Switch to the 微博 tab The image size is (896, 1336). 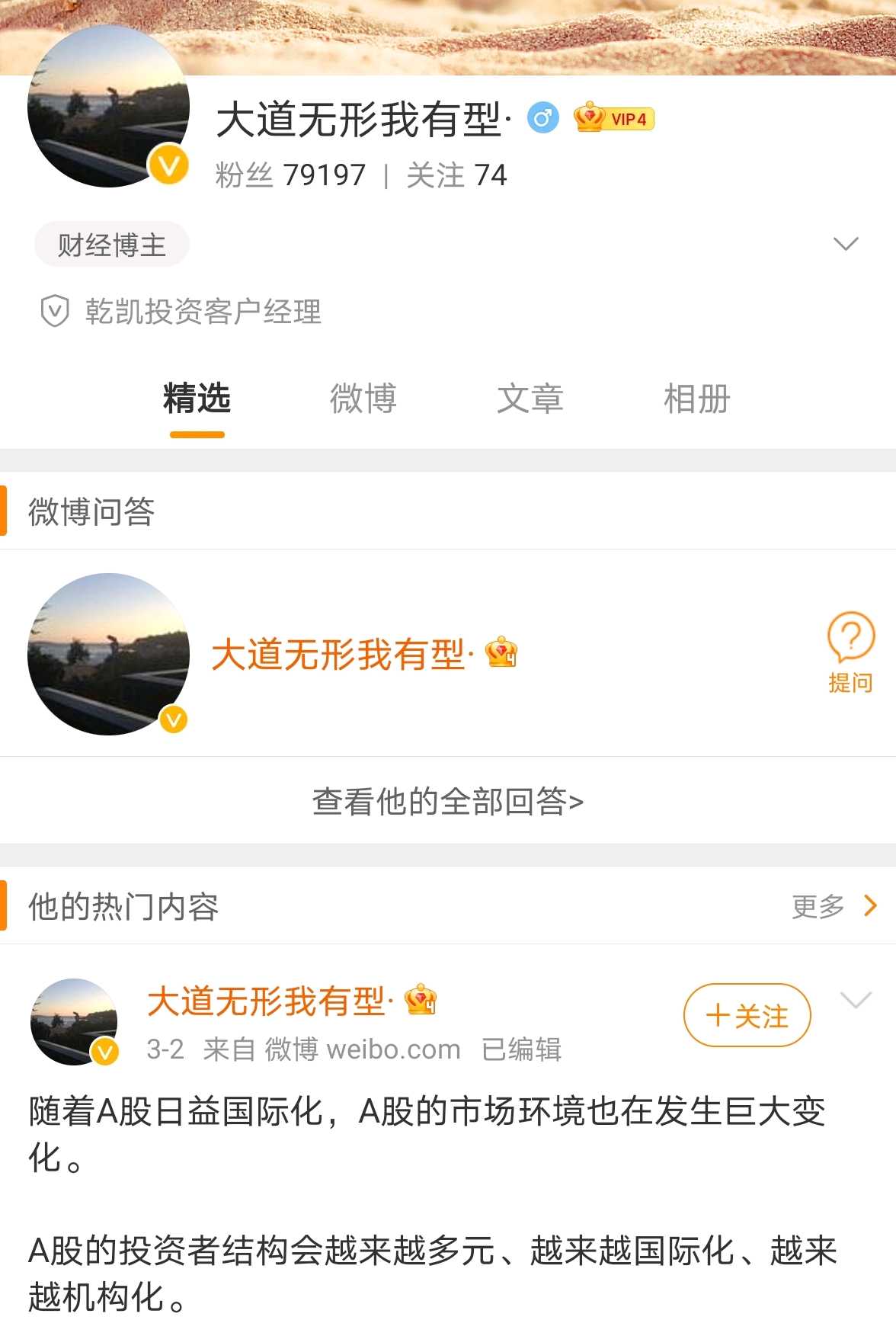coord(364,399)
